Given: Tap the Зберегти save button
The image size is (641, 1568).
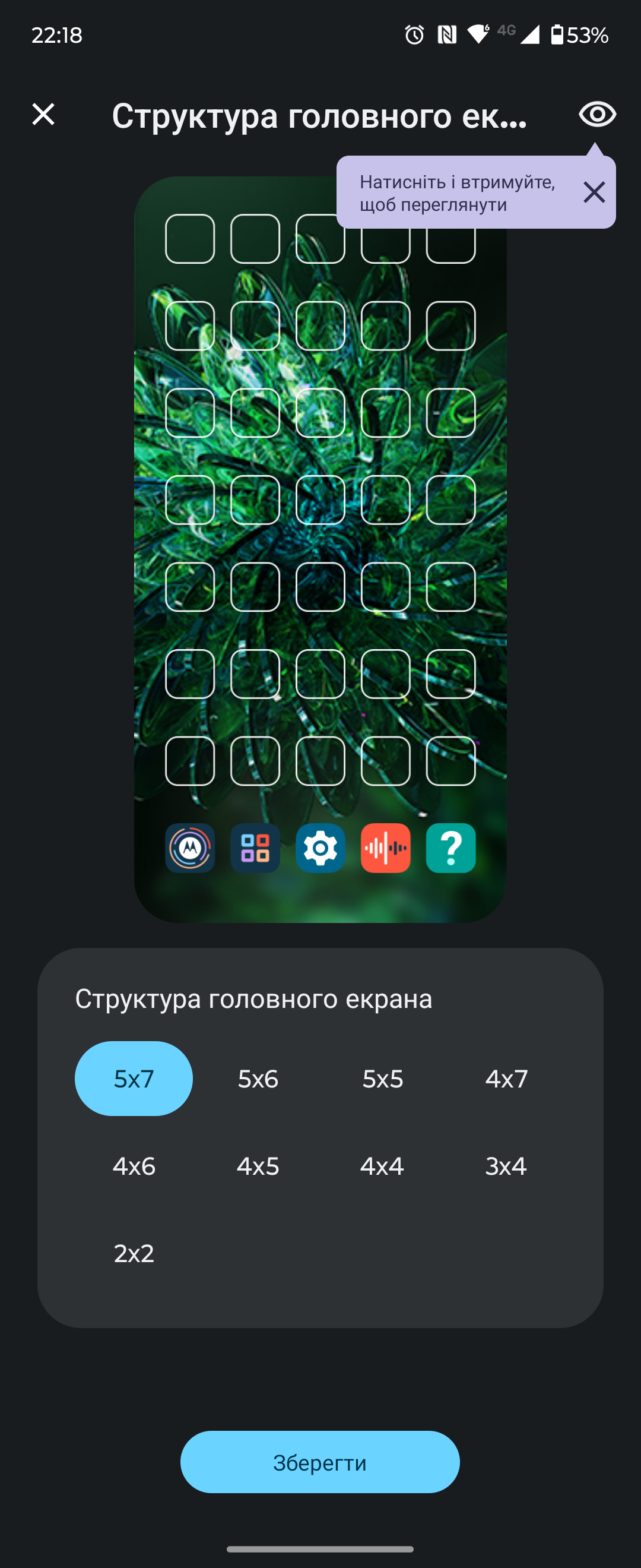Looking at the screenshot, I should click(x=320, y=1462).
